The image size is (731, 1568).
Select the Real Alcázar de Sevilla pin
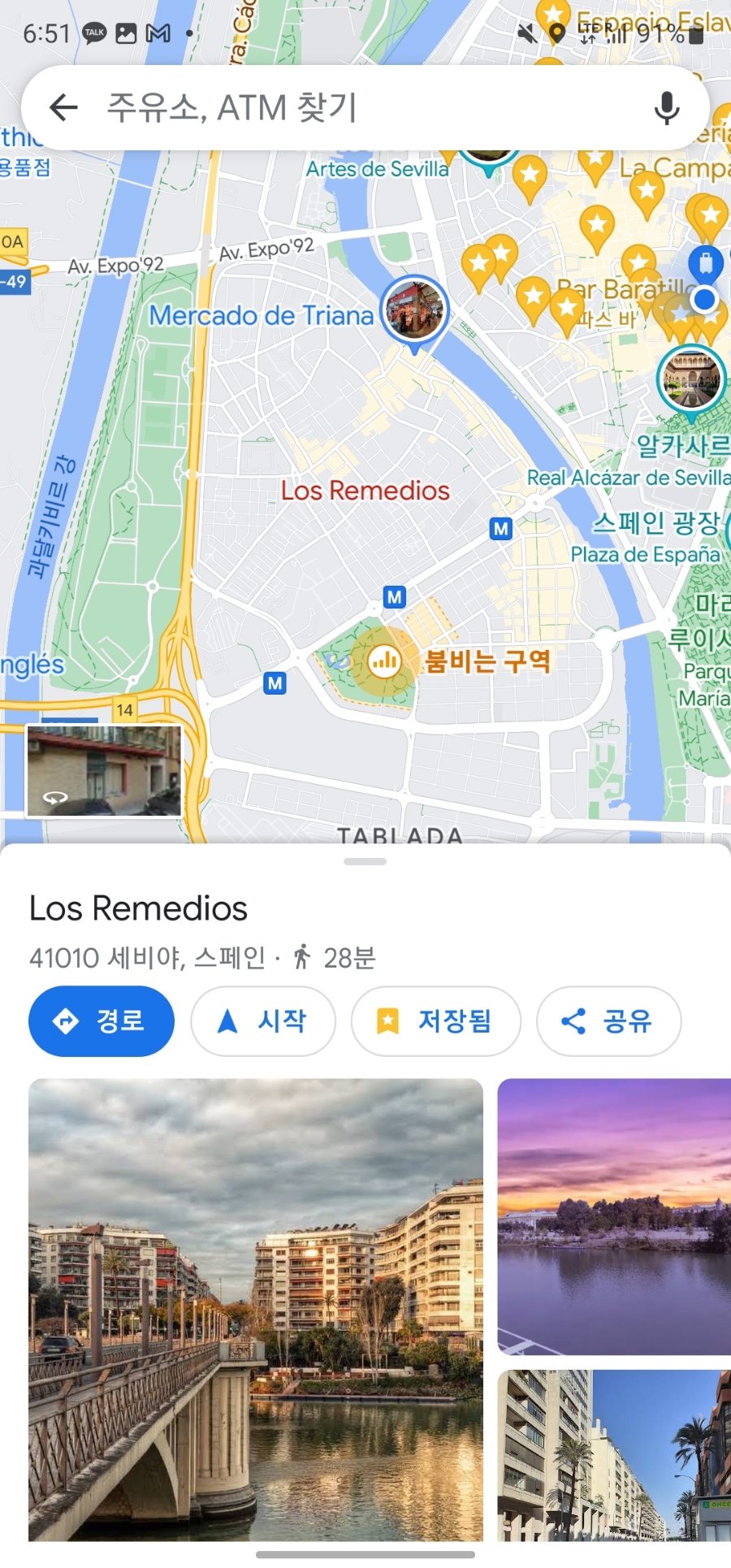[x=690, y=379]
